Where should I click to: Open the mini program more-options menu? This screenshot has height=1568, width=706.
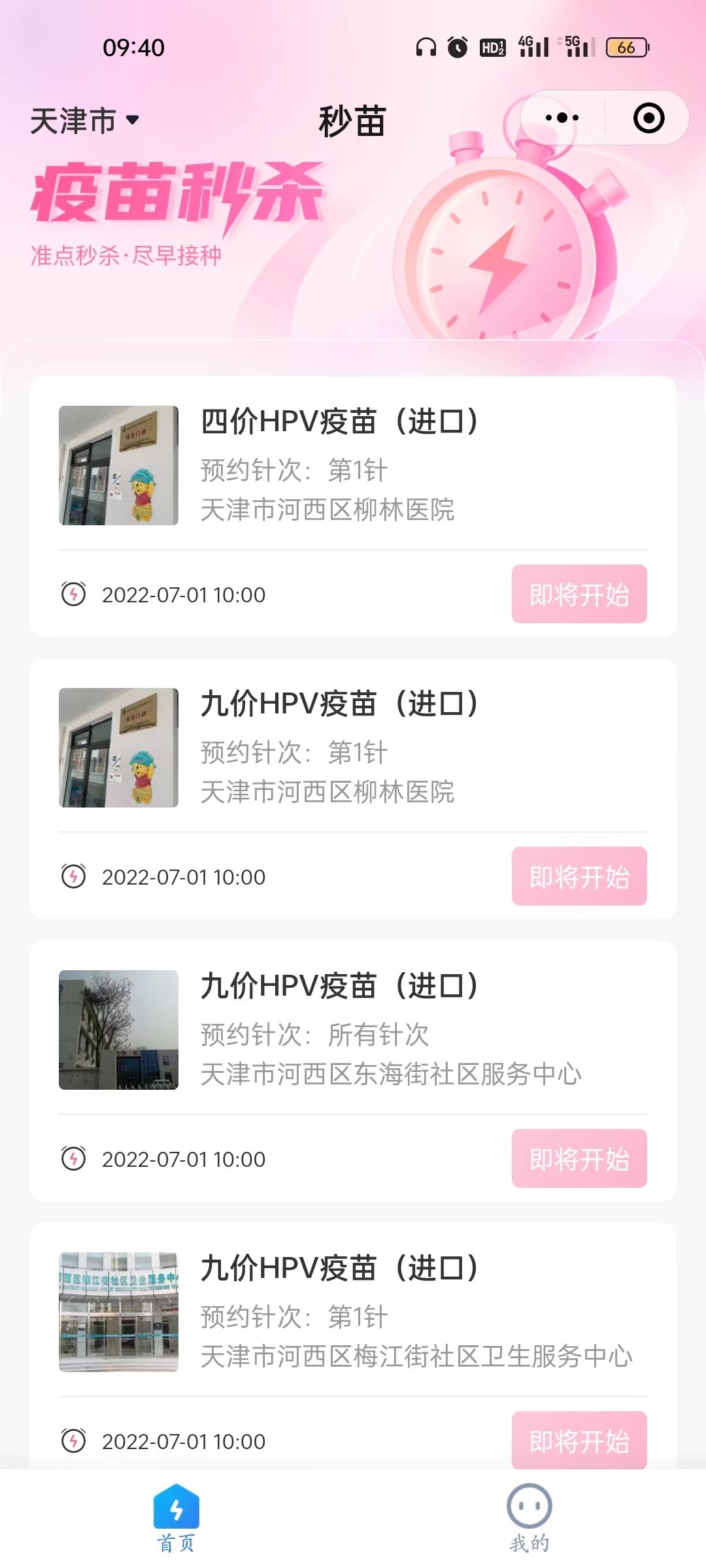pos(562,118)
